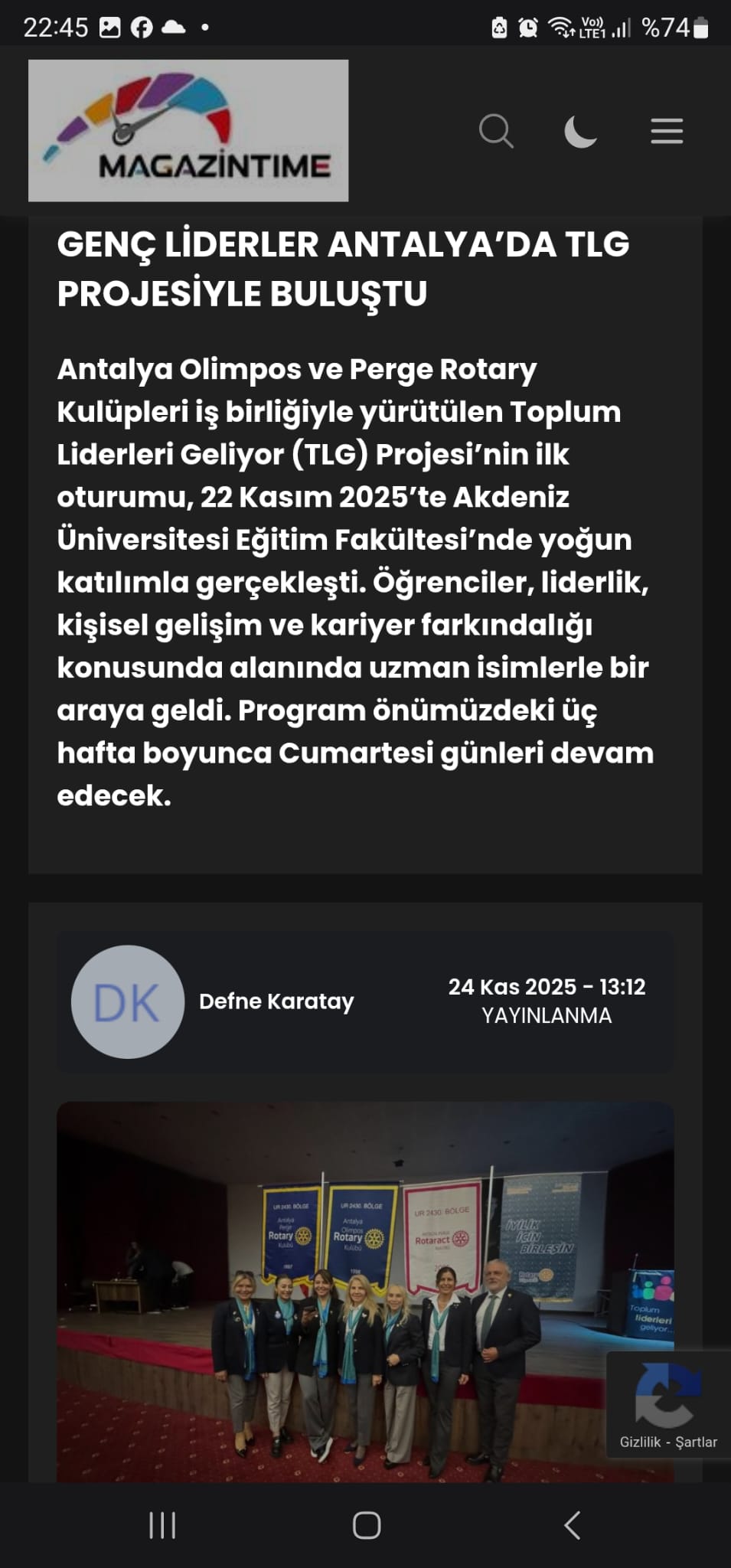Go to the Magazintime homepage via its logo
The image size is (731, 1568).
pos(188,131)
